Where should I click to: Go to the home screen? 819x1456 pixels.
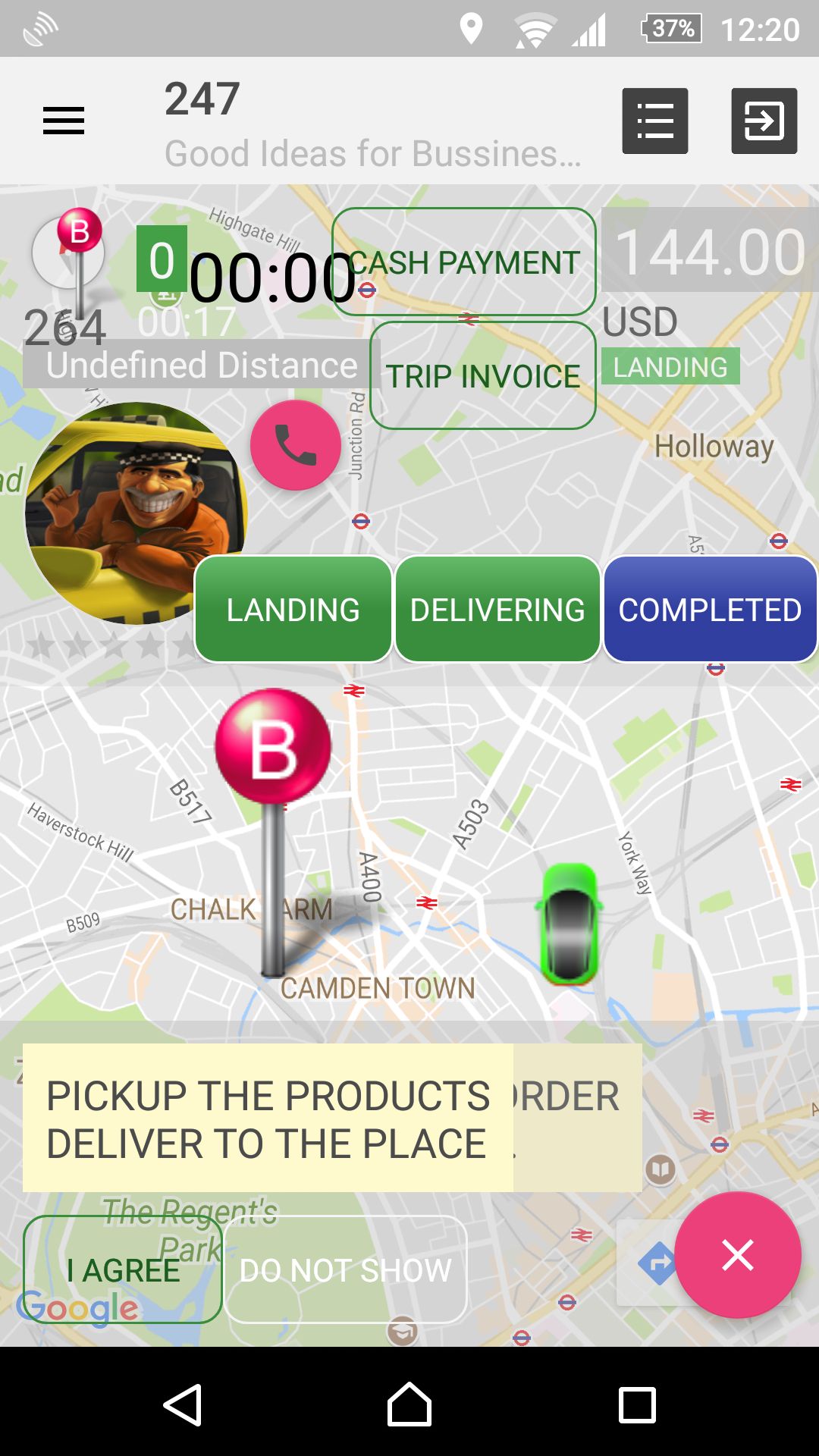click(409, 1404)
